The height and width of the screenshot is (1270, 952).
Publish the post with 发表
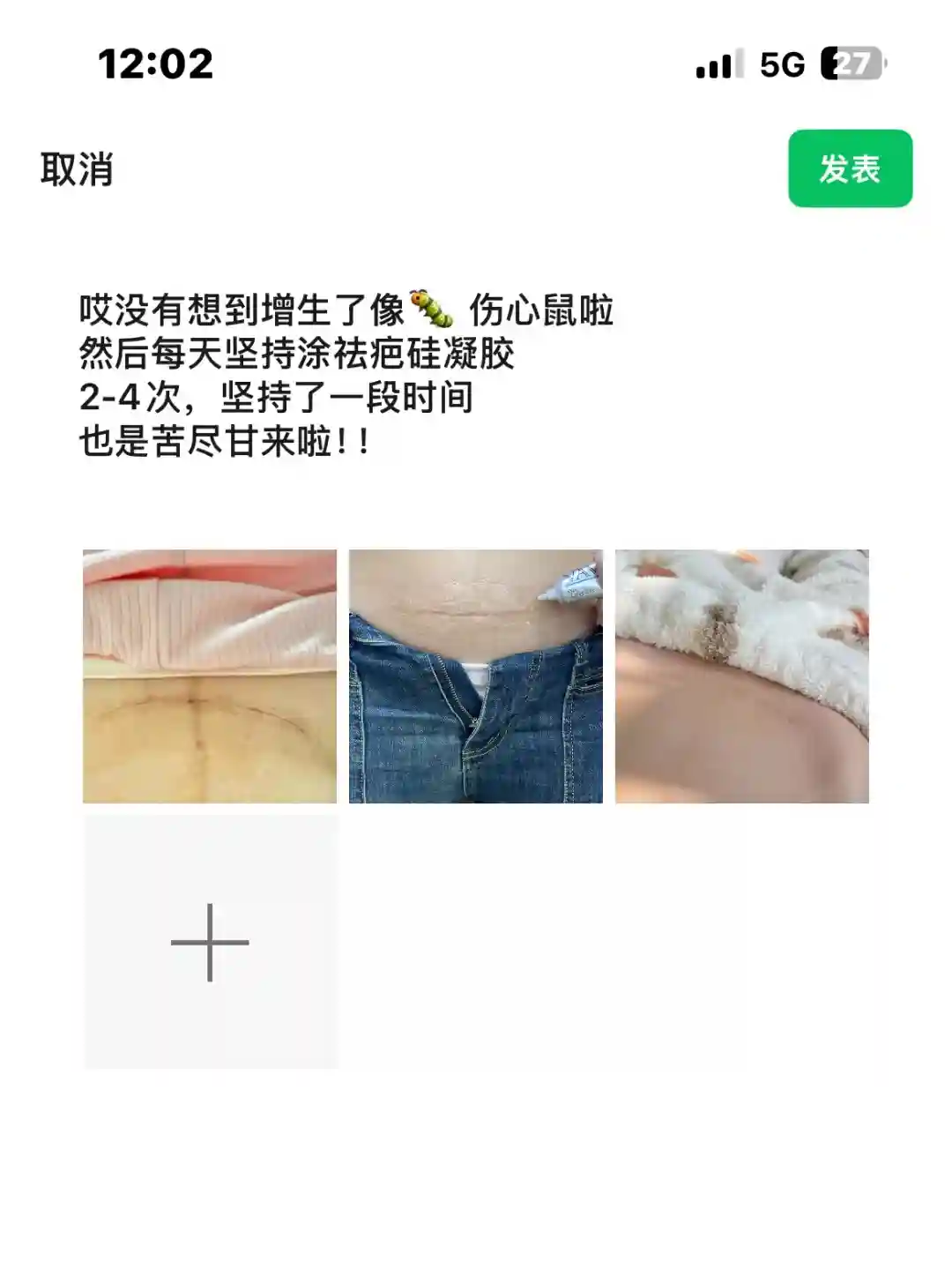pyautogui.click(x=850, y=168)
